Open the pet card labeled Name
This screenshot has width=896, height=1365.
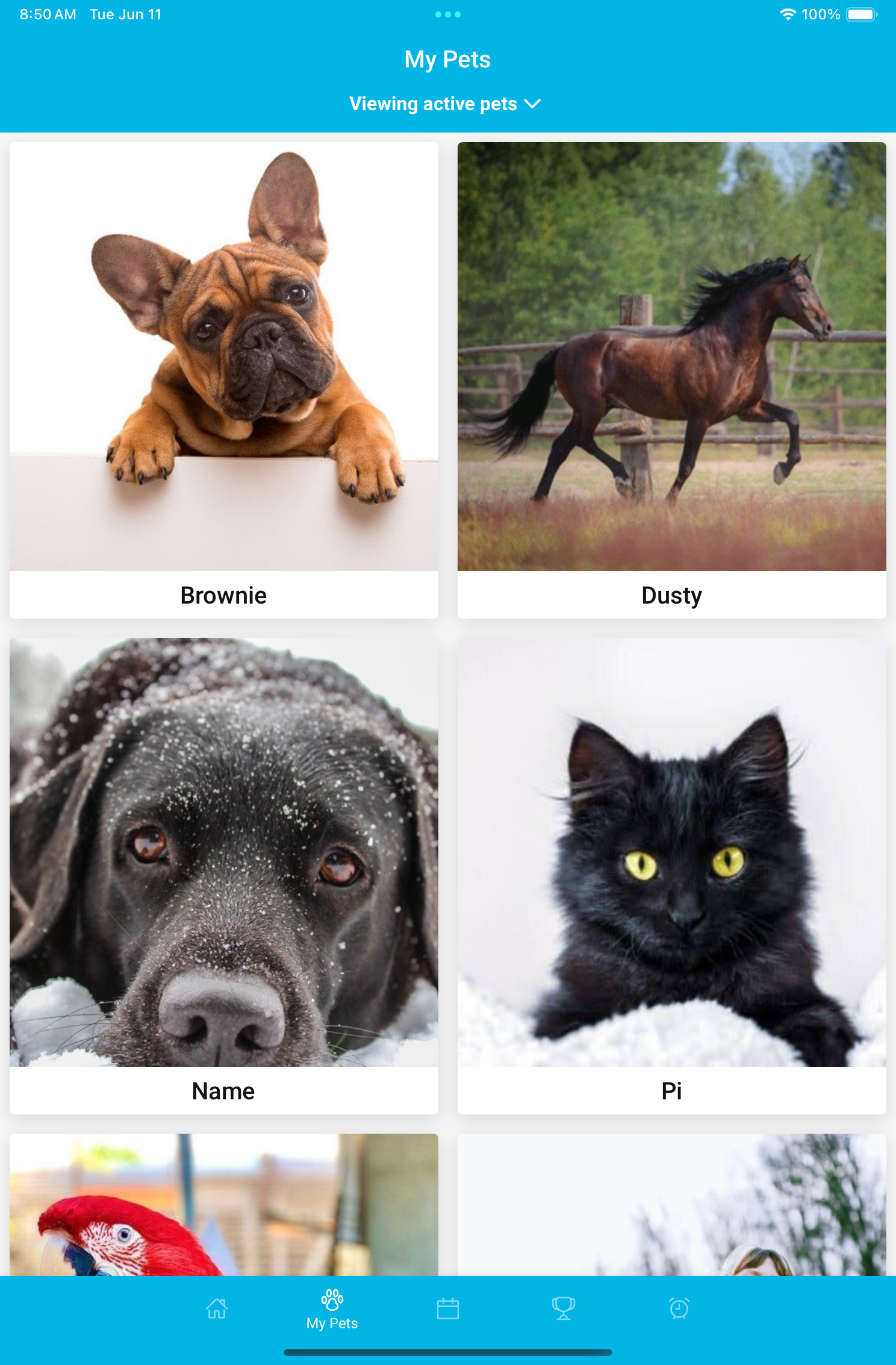tap(223, 875)
